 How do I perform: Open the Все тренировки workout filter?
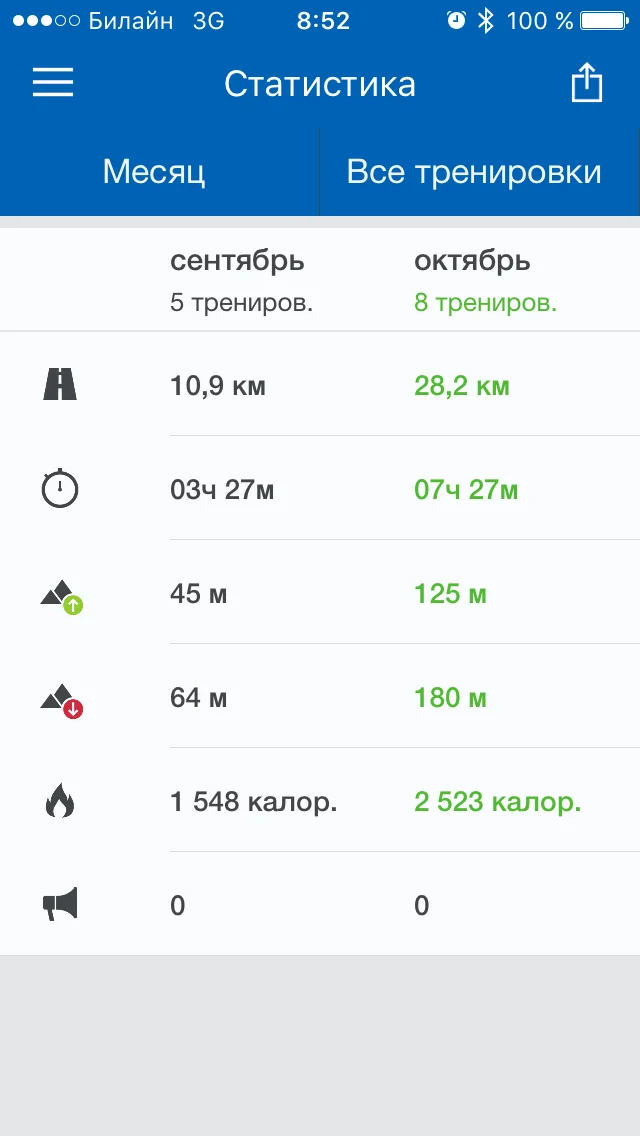click(x=474, y=172)
